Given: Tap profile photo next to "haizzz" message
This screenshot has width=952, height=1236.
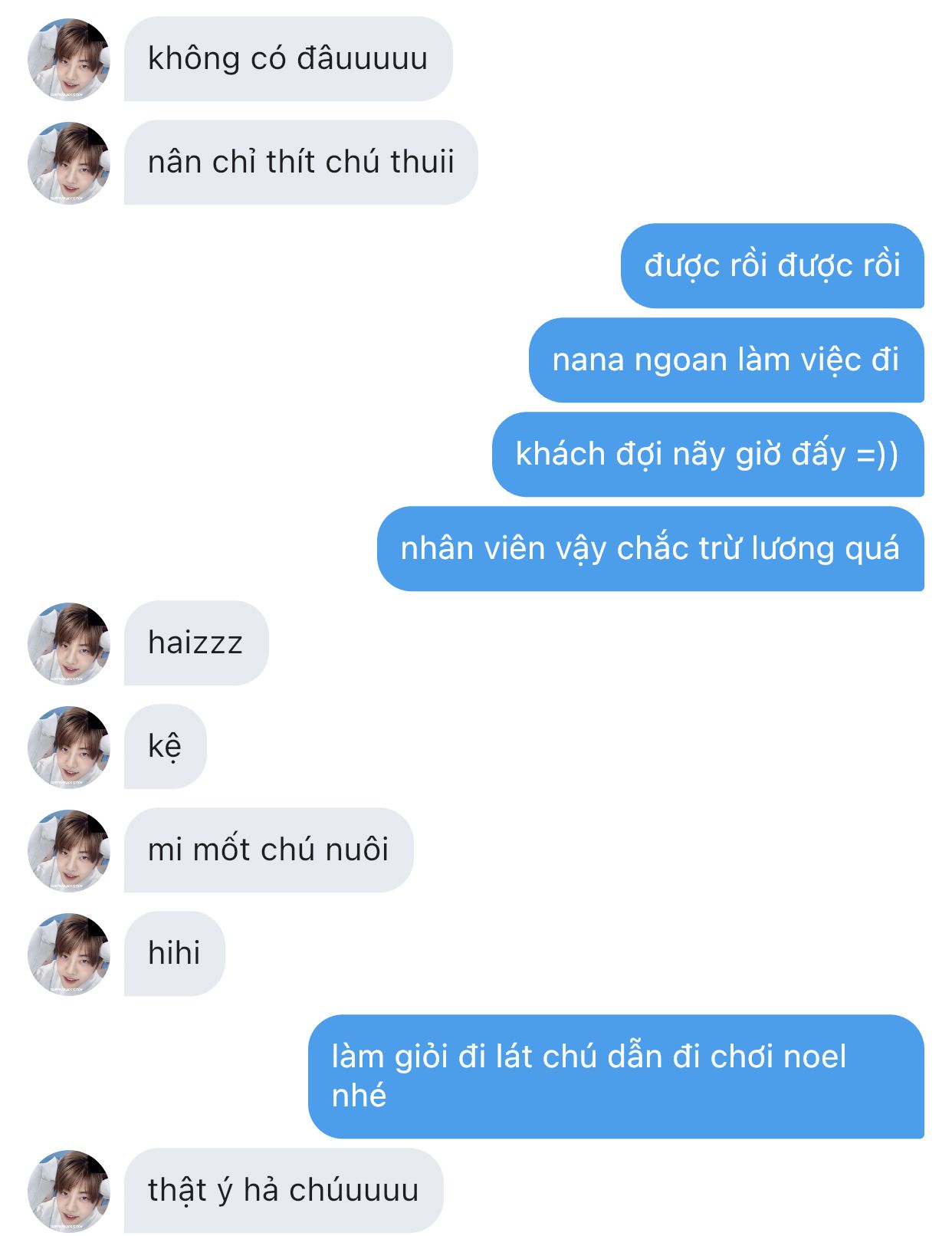Looking at the screenshot, I should [x=68, y=643].
